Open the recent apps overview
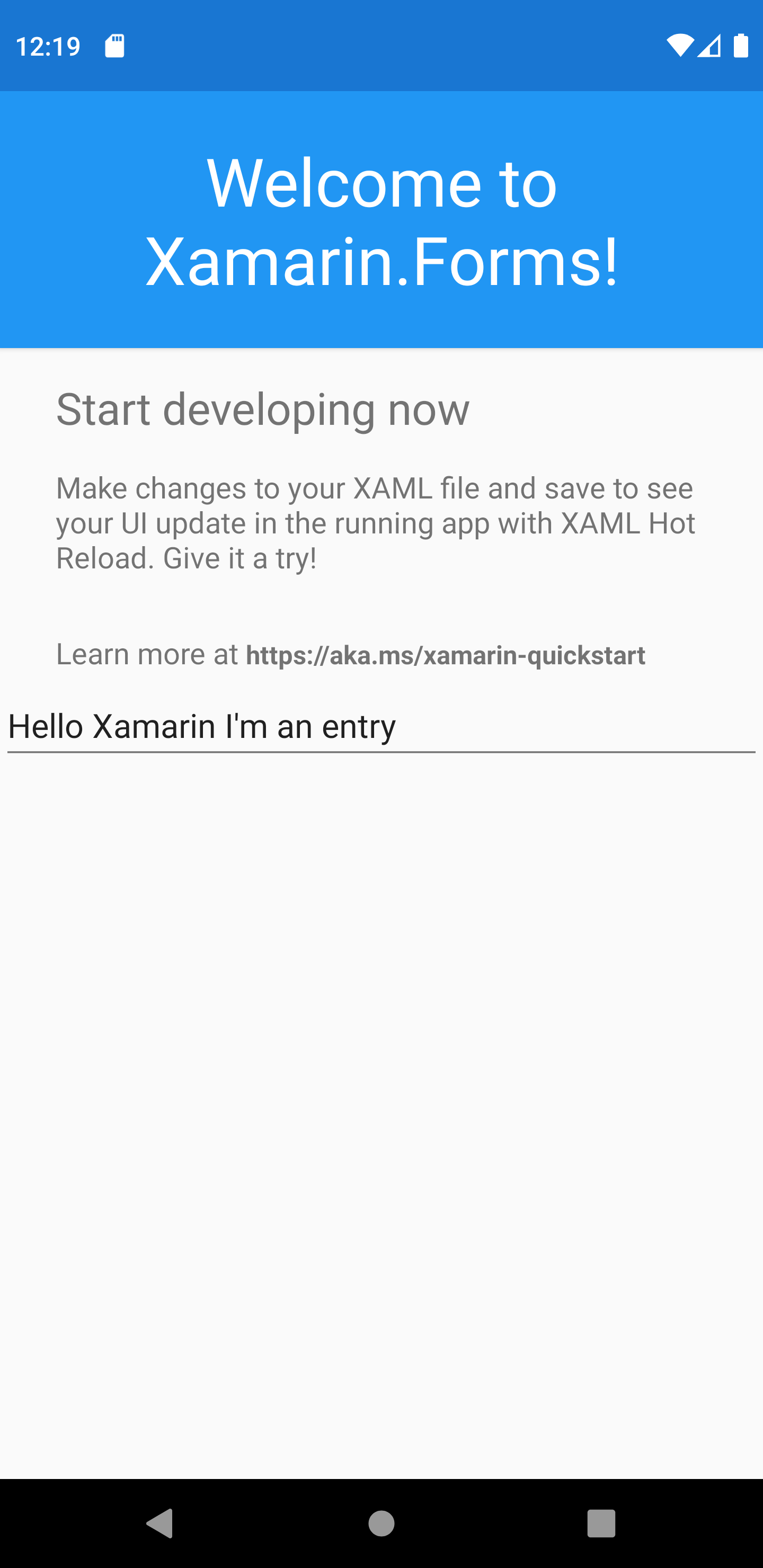This screenshot has height=1568, width=763. pos(601,1523)
